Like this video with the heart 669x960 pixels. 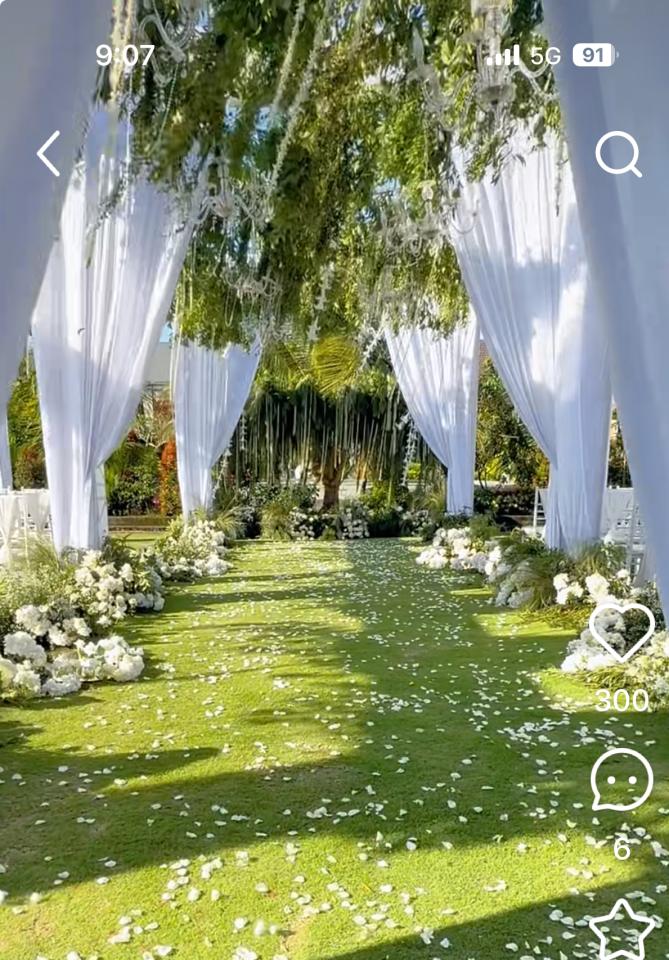621,632
